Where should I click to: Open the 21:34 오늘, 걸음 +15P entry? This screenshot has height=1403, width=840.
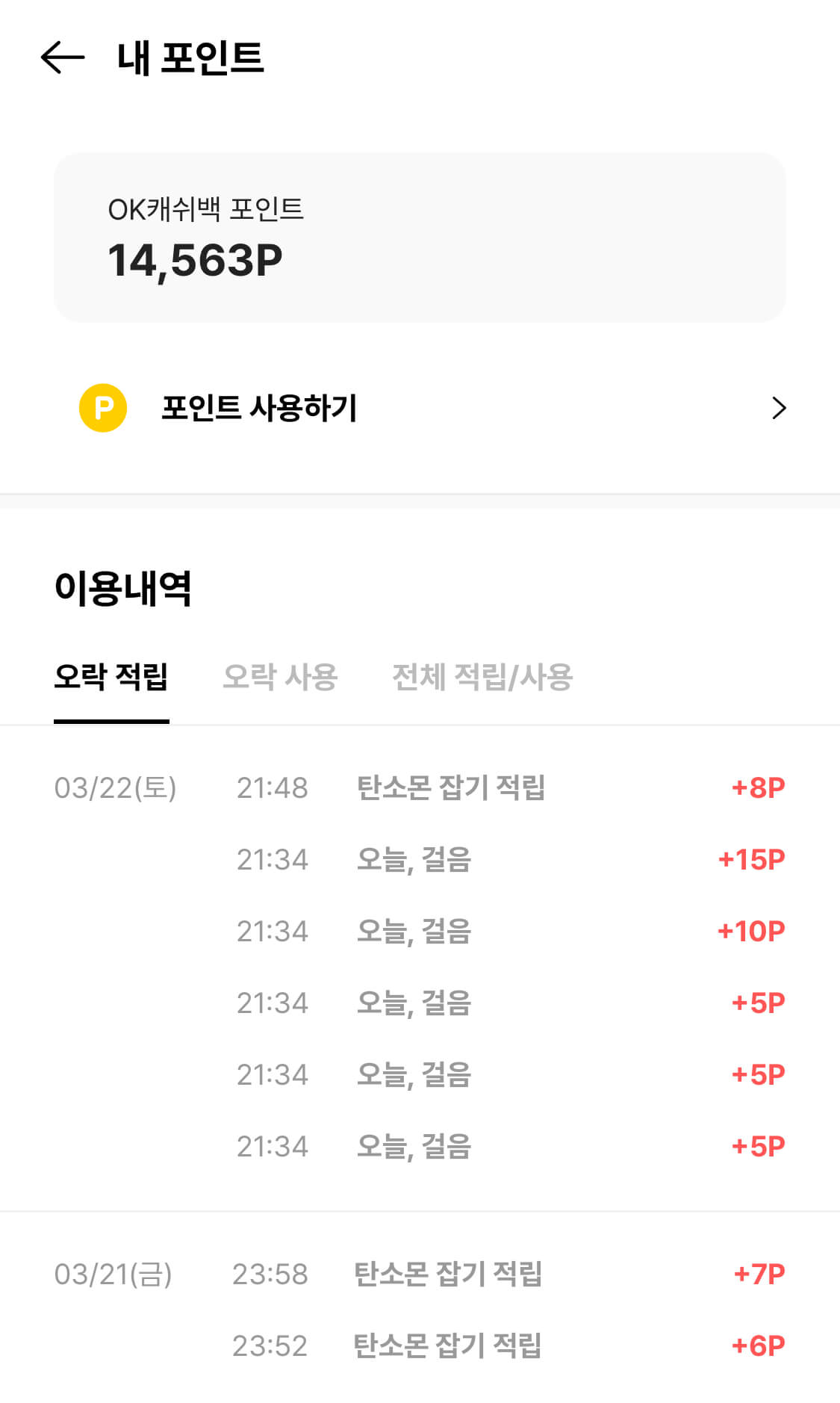pyautogui.click(x=414, y=859)
